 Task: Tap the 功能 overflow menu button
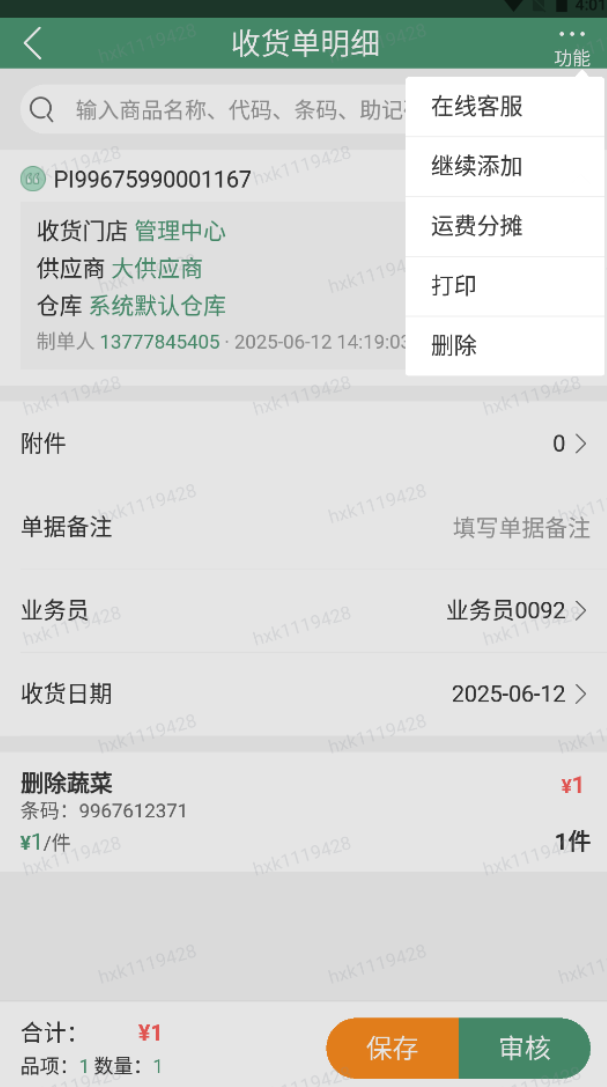tap(572, 46)
